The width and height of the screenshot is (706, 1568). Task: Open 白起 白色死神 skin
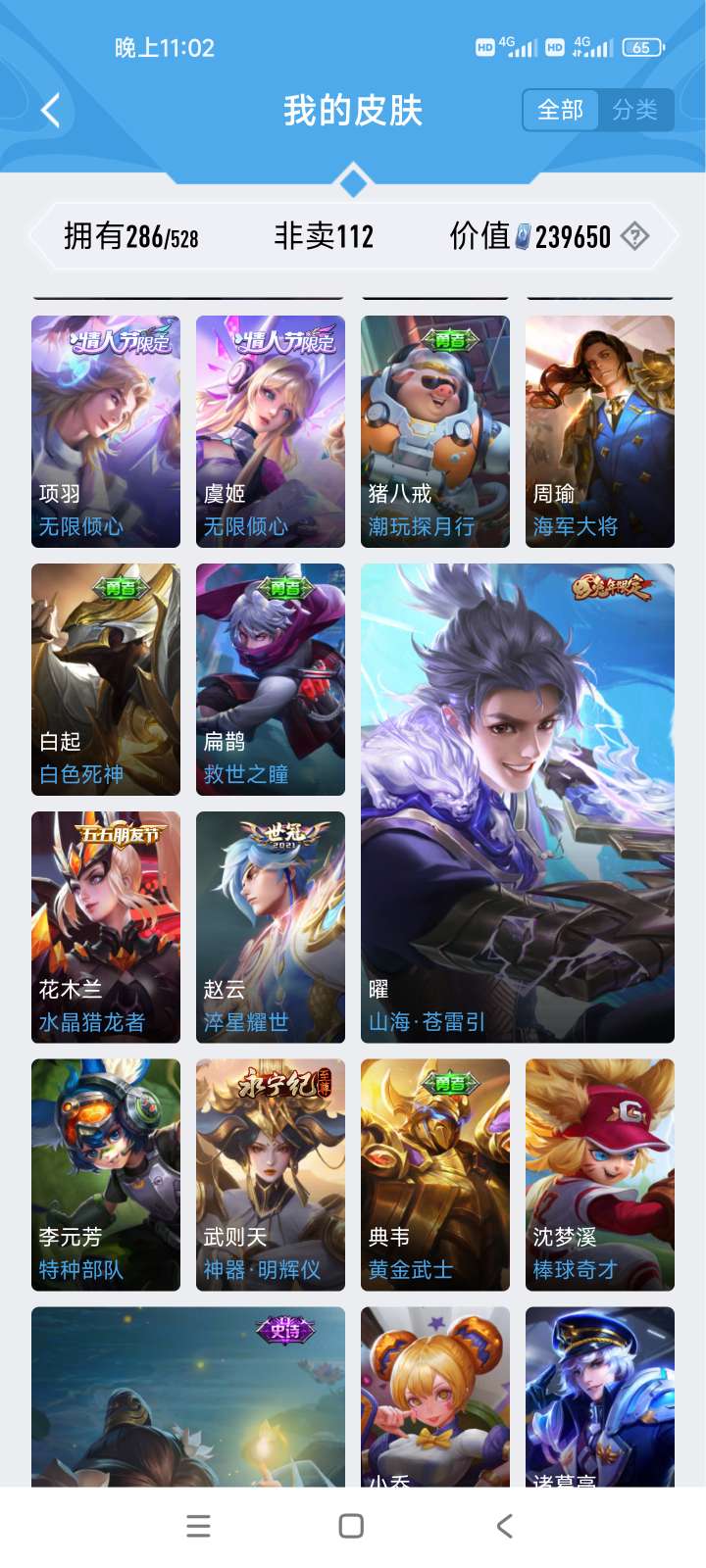tap(106, 679)
